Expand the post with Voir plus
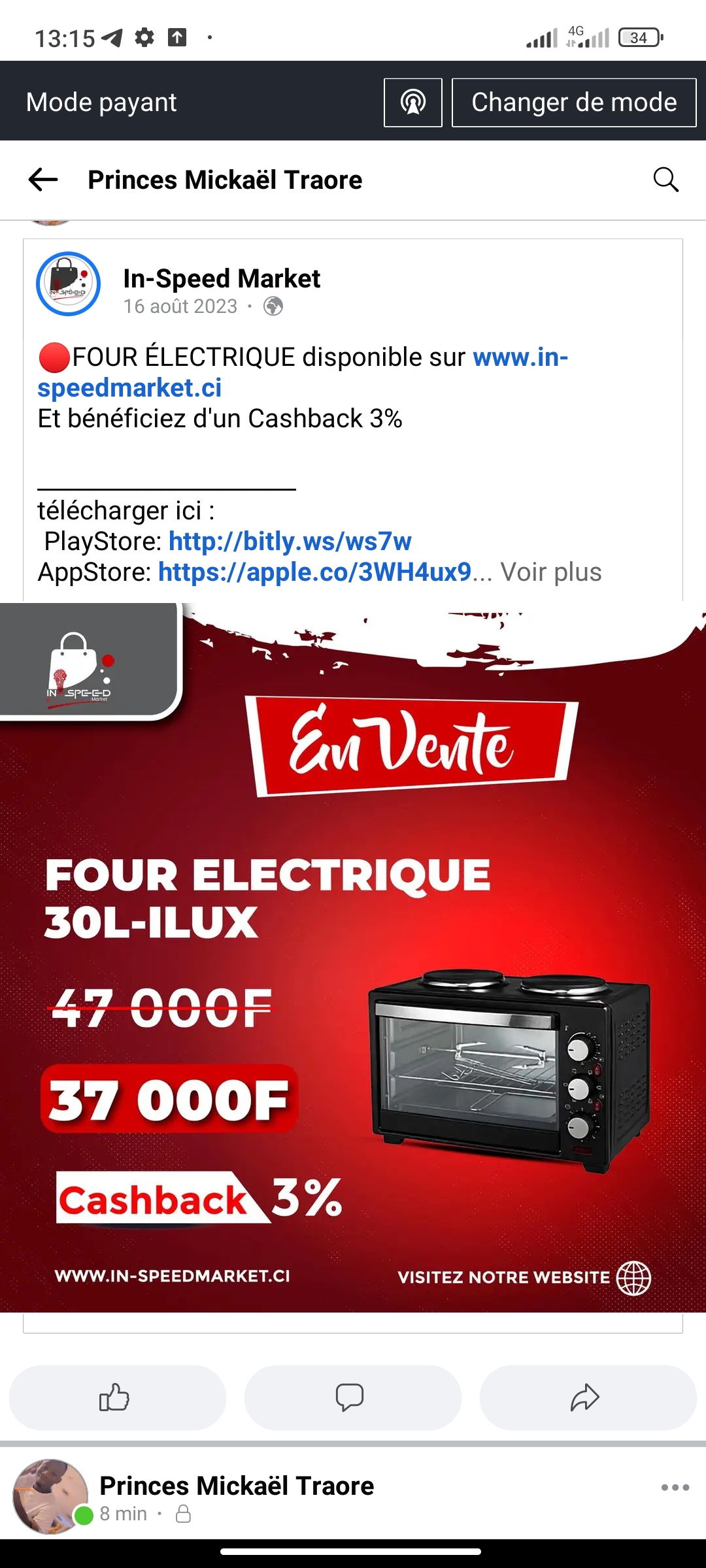Image resolution: width=706 pixels, height=1568 pixels. [551, 572]
